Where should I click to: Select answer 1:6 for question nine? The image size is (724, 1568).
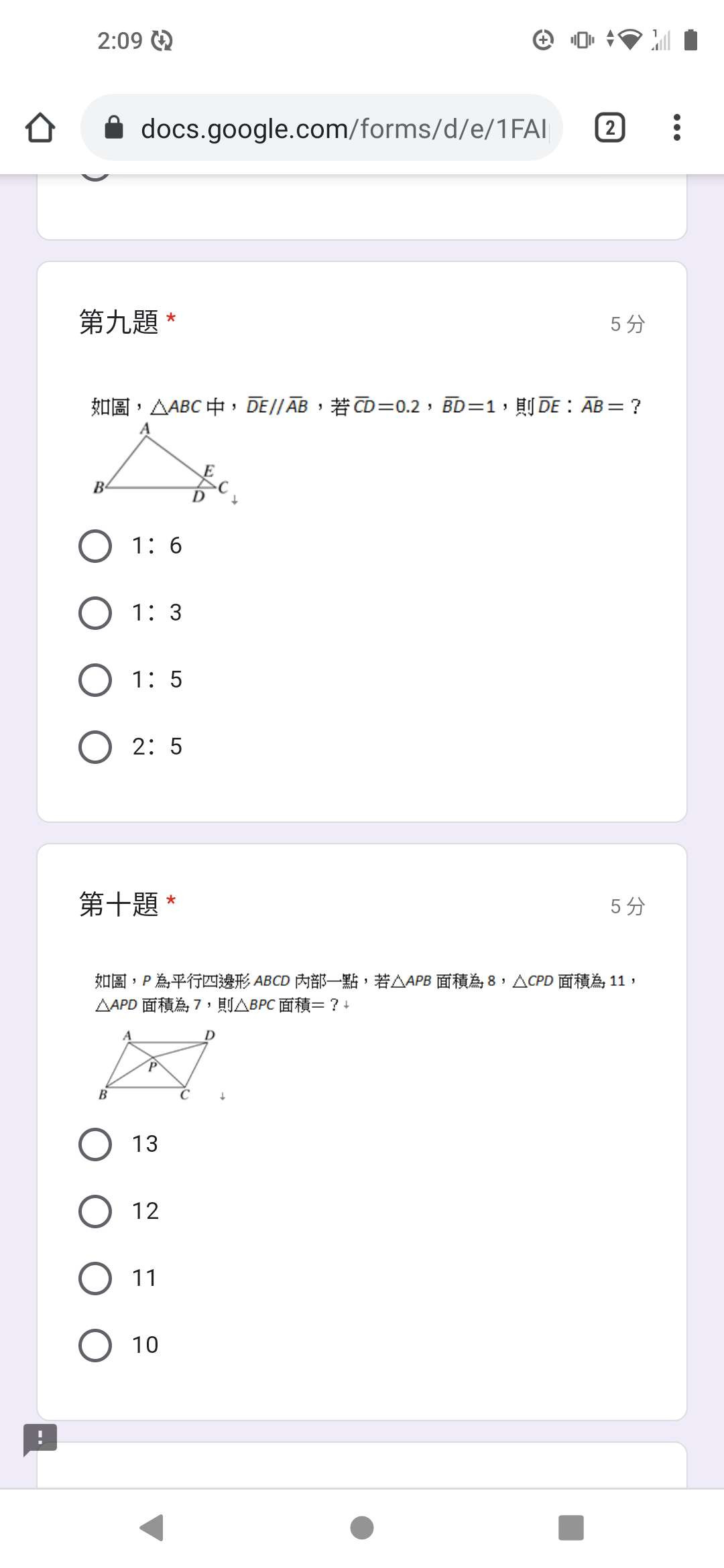point(95,545)
